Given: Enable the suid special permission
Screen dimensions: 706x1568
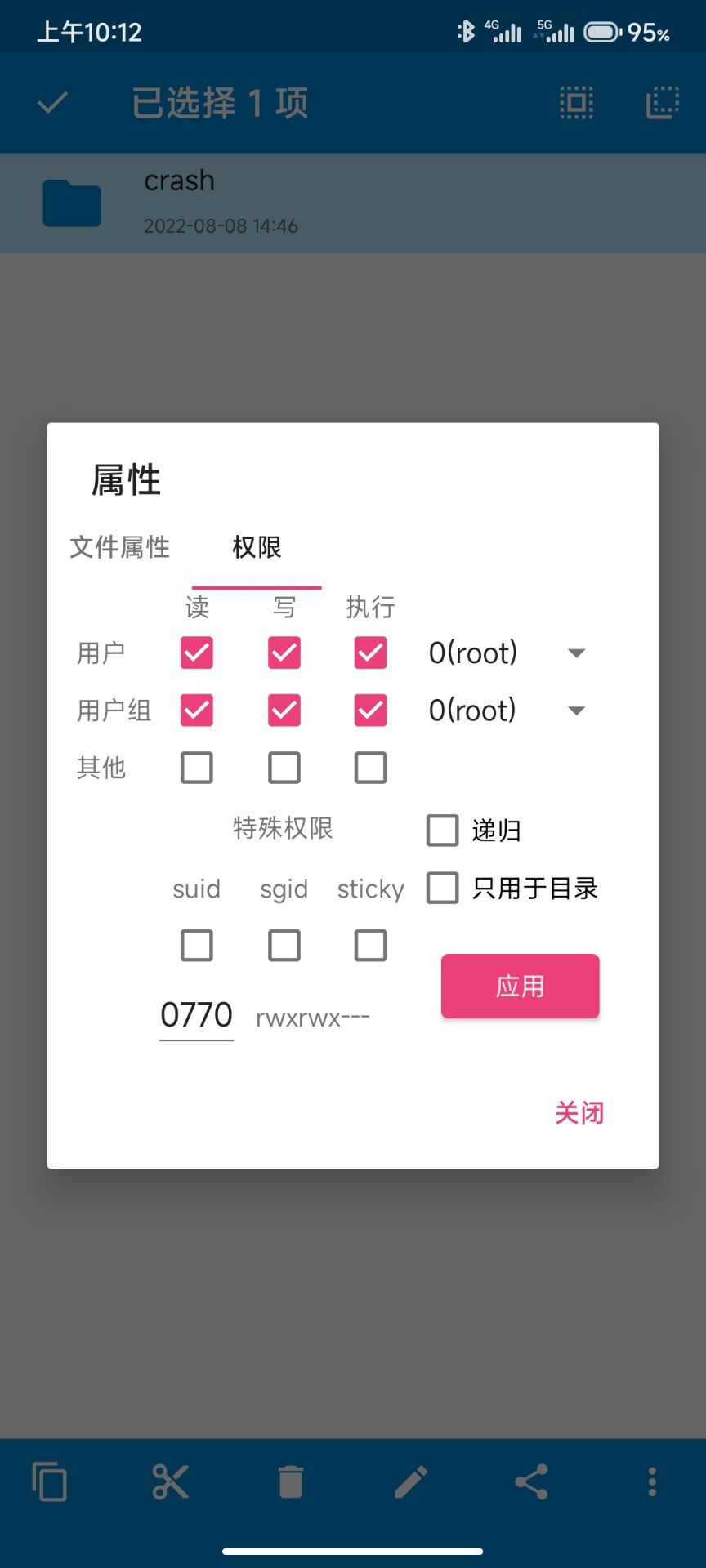Looking at the screenshot, I should (x=197, y=946).
